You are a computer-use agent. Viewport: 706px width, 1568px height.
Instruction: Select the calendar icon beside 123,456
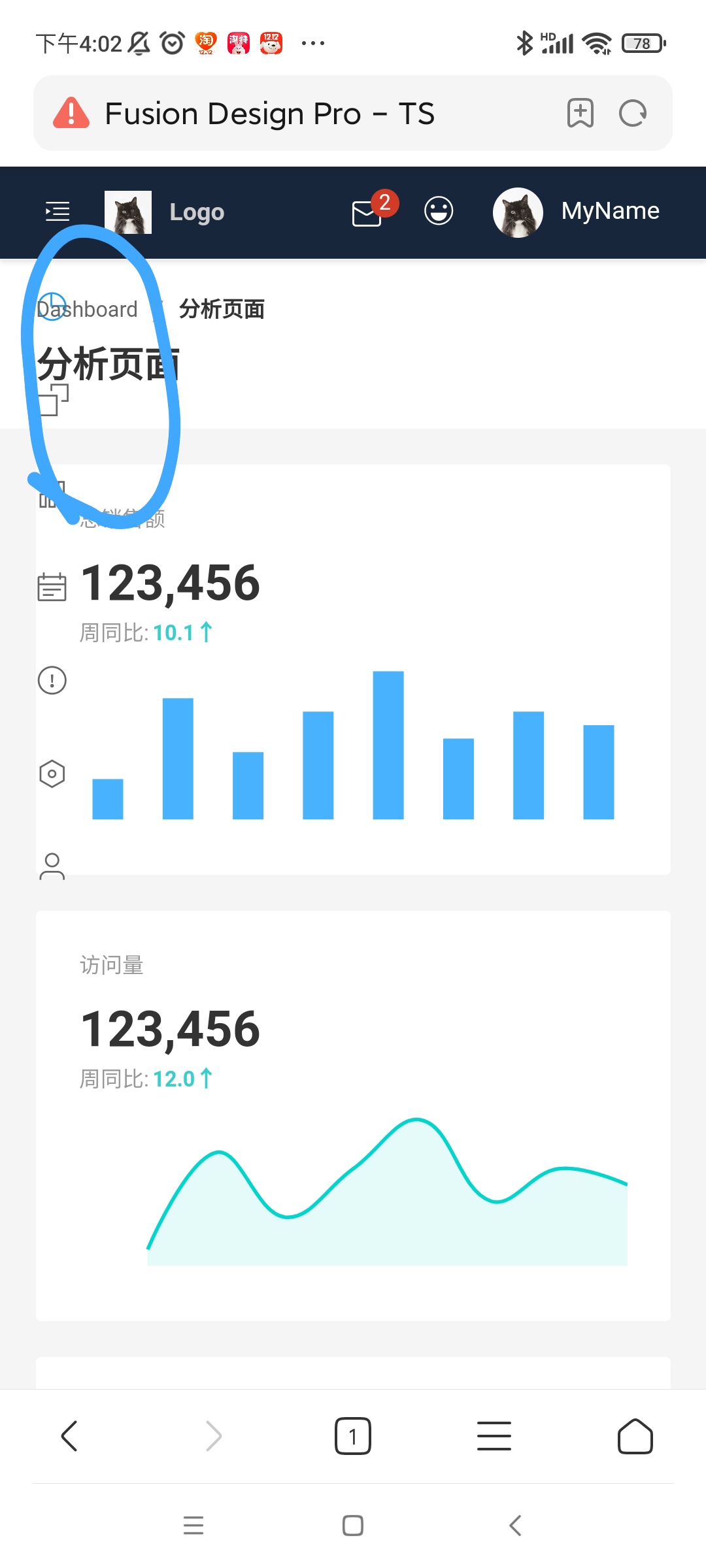click(52, 587)
